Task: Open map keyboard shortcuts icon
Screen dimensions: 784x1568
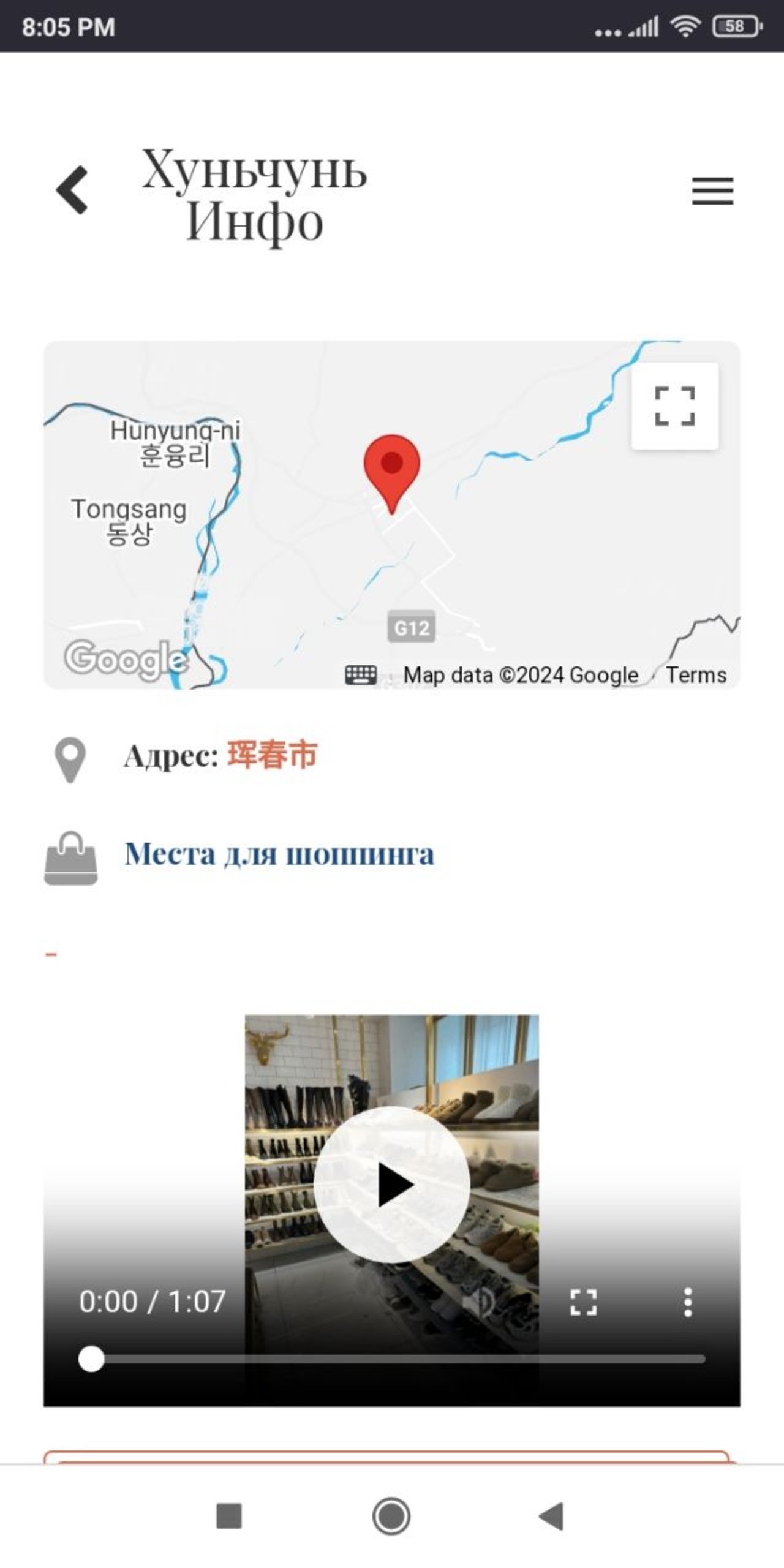Action: tap(361, 675)
